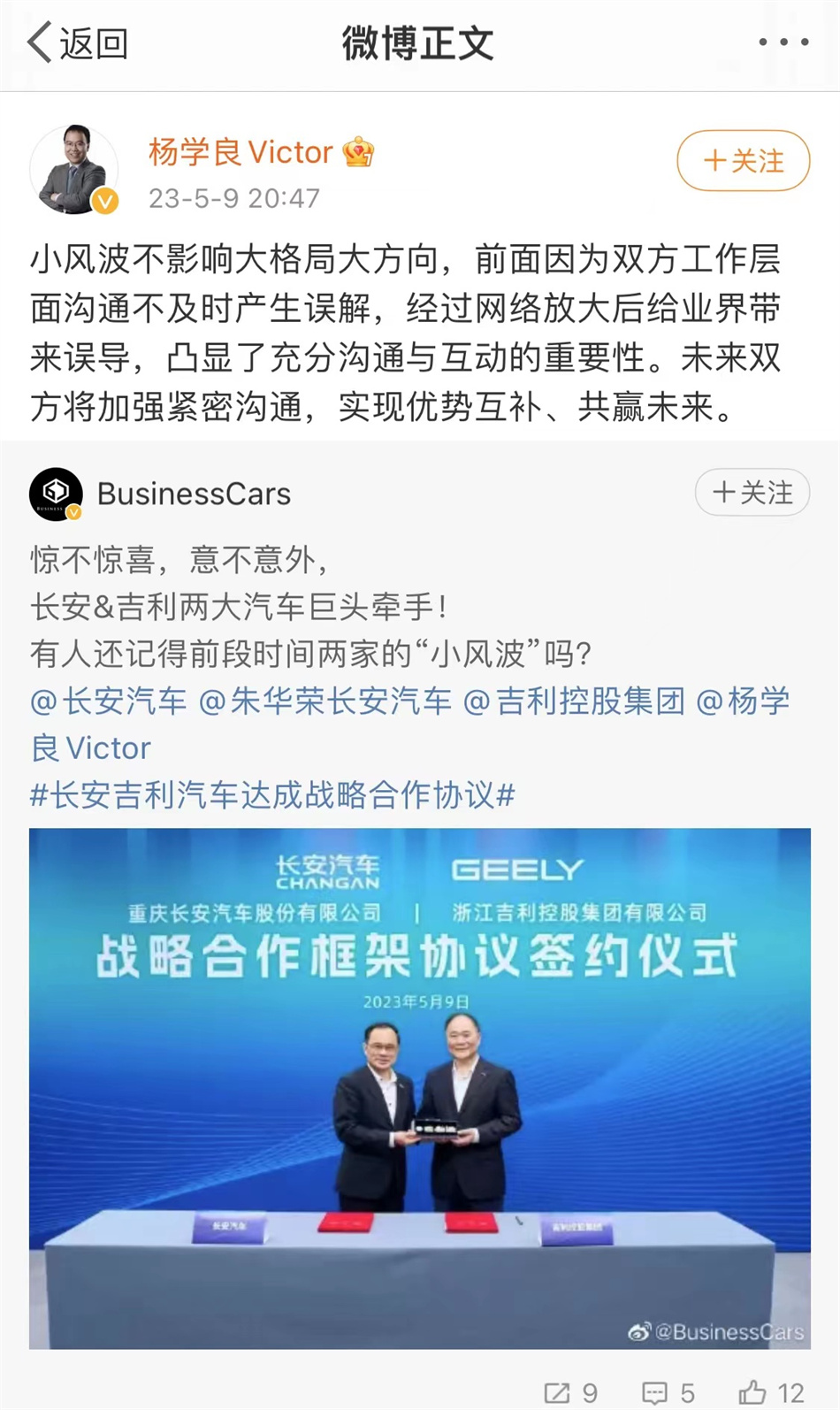Viewport: 840px width, 1410px height.
Task: Open the @长安汽车 mention
Action: (x=109, y=701)
